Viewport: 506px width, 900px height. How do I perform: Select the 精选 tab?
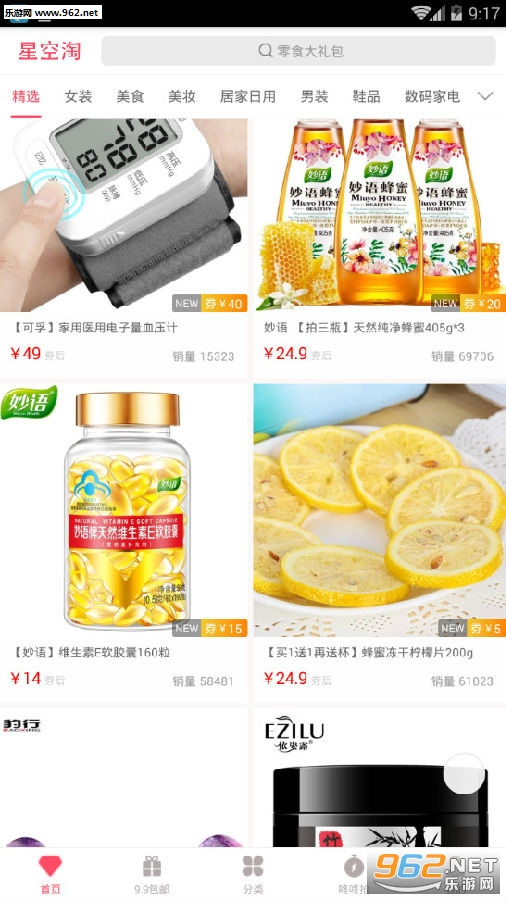[26, 96]
